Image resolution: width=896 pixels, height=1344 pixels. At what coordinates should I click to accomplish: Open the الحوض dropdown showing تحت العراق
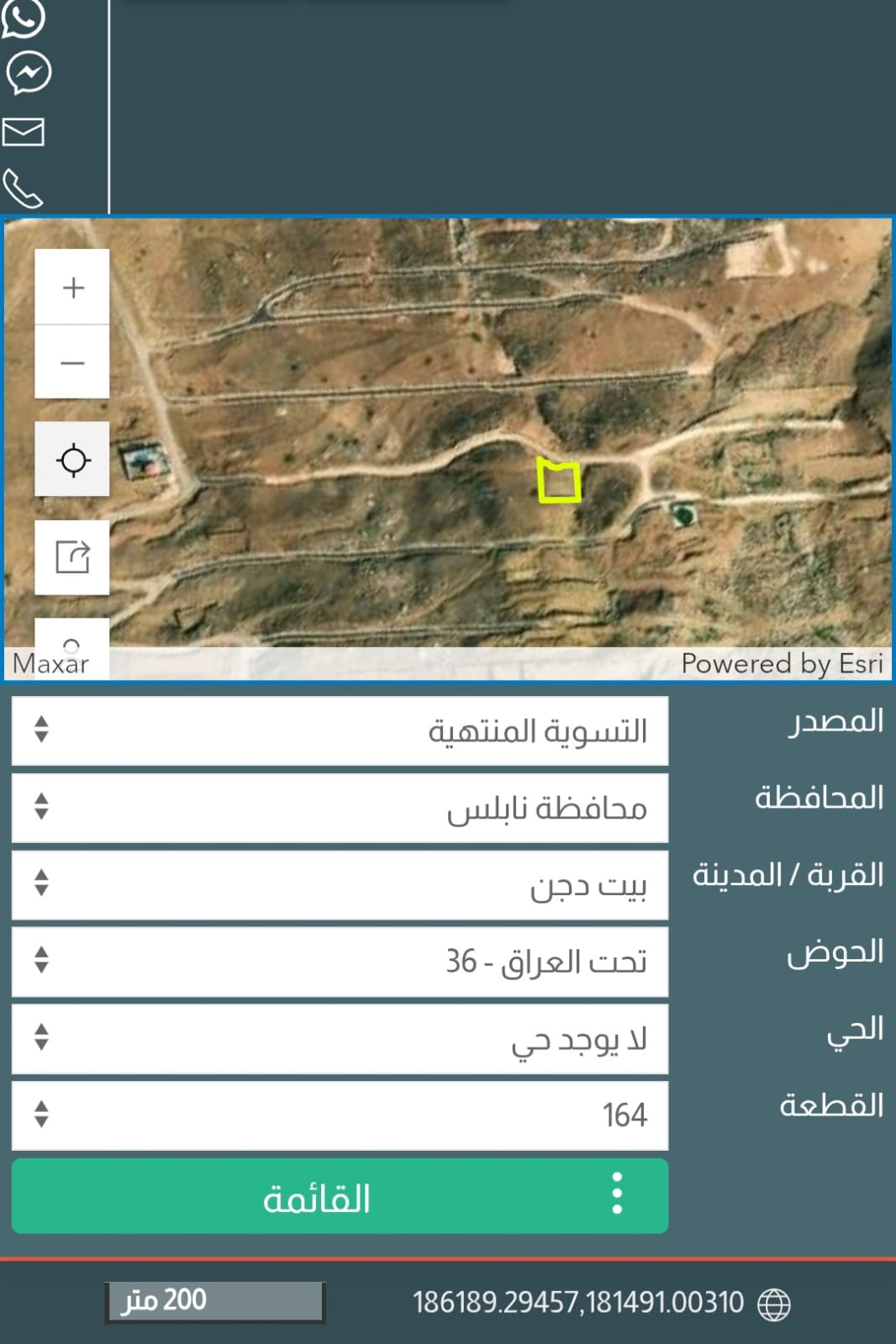pos(340,962)
